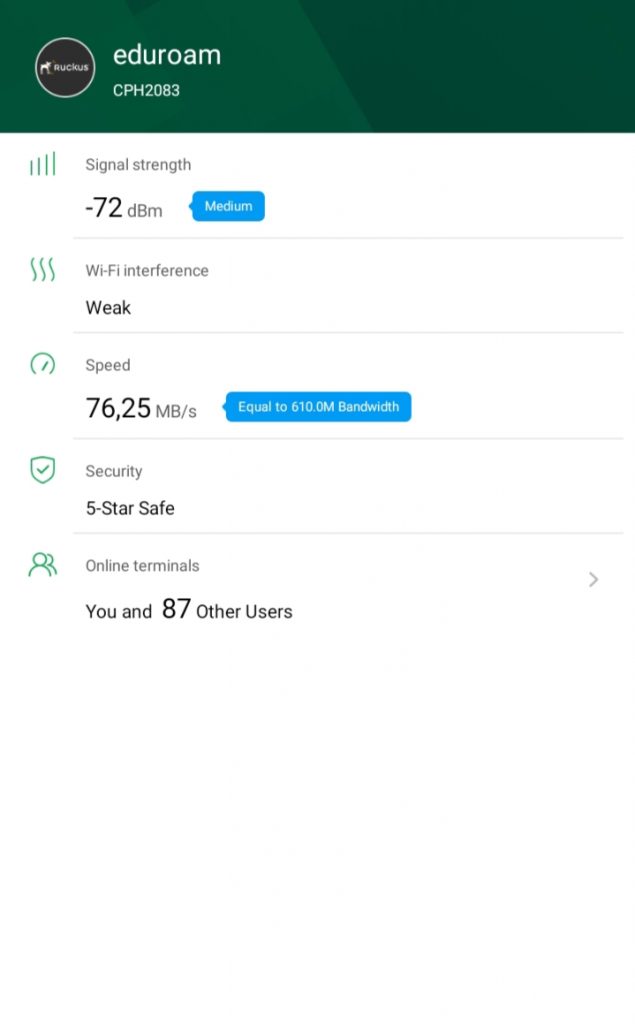The height and width of the screenshot is (1024, 635).
Task: Open the Online terminals user list
Action: tap(592, 580)
